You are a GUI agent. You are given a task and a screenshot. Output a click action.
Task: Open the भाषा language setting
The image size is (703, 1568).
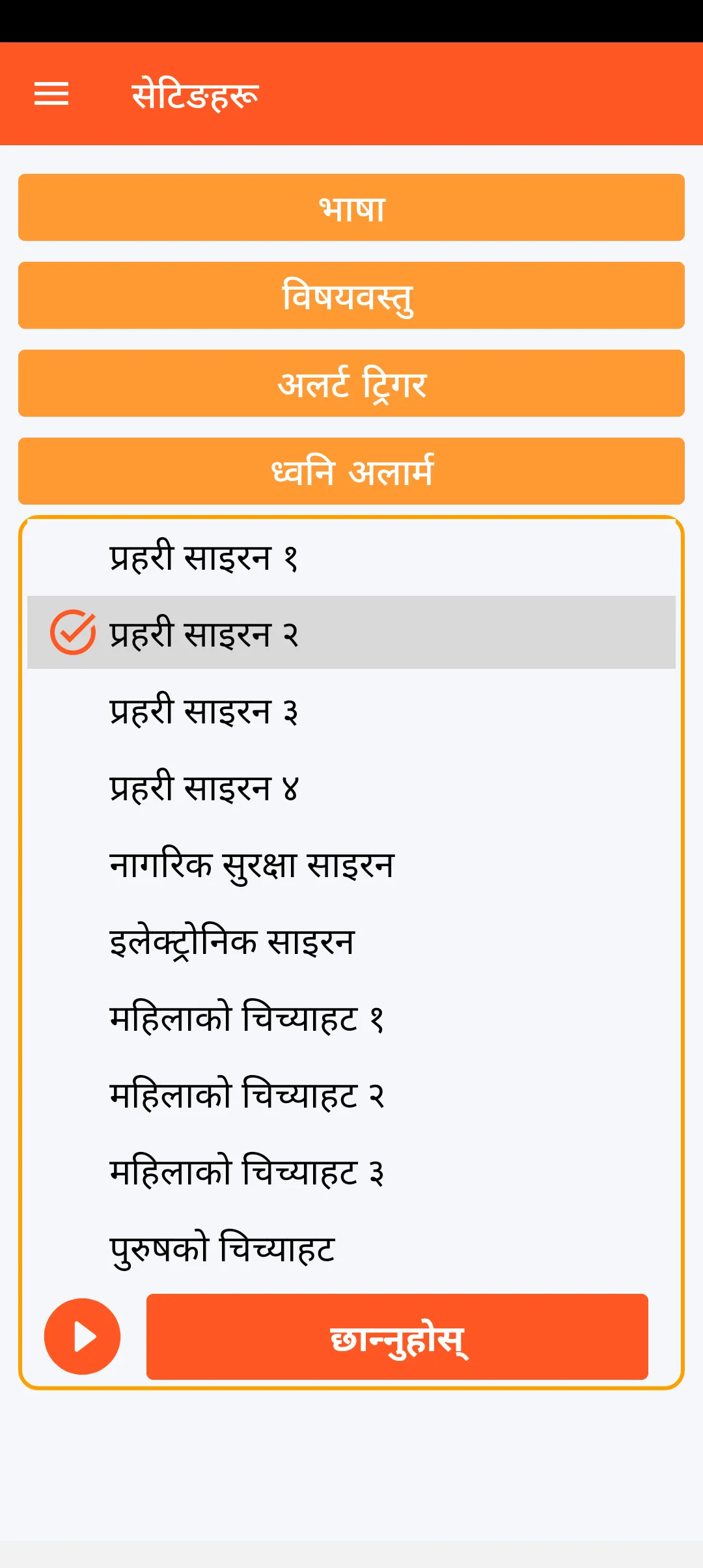pyautogui.click(x=351, y=208)
